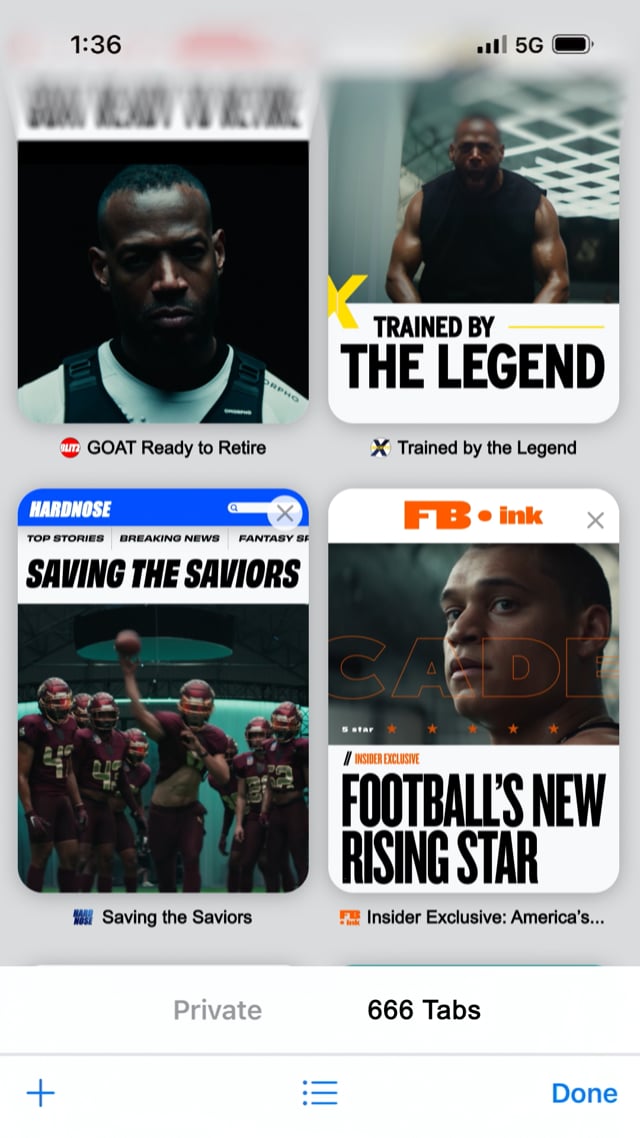Close the FB ink Insider Exclusive tab

click(595, 520)
